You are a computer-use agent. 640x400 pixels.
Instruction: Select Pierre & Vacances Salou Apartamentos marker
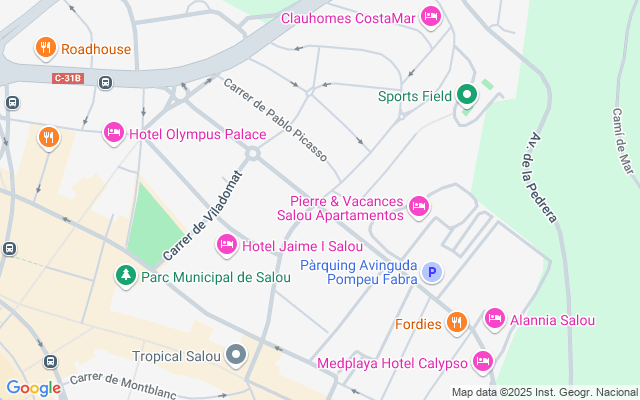point(418,207)
